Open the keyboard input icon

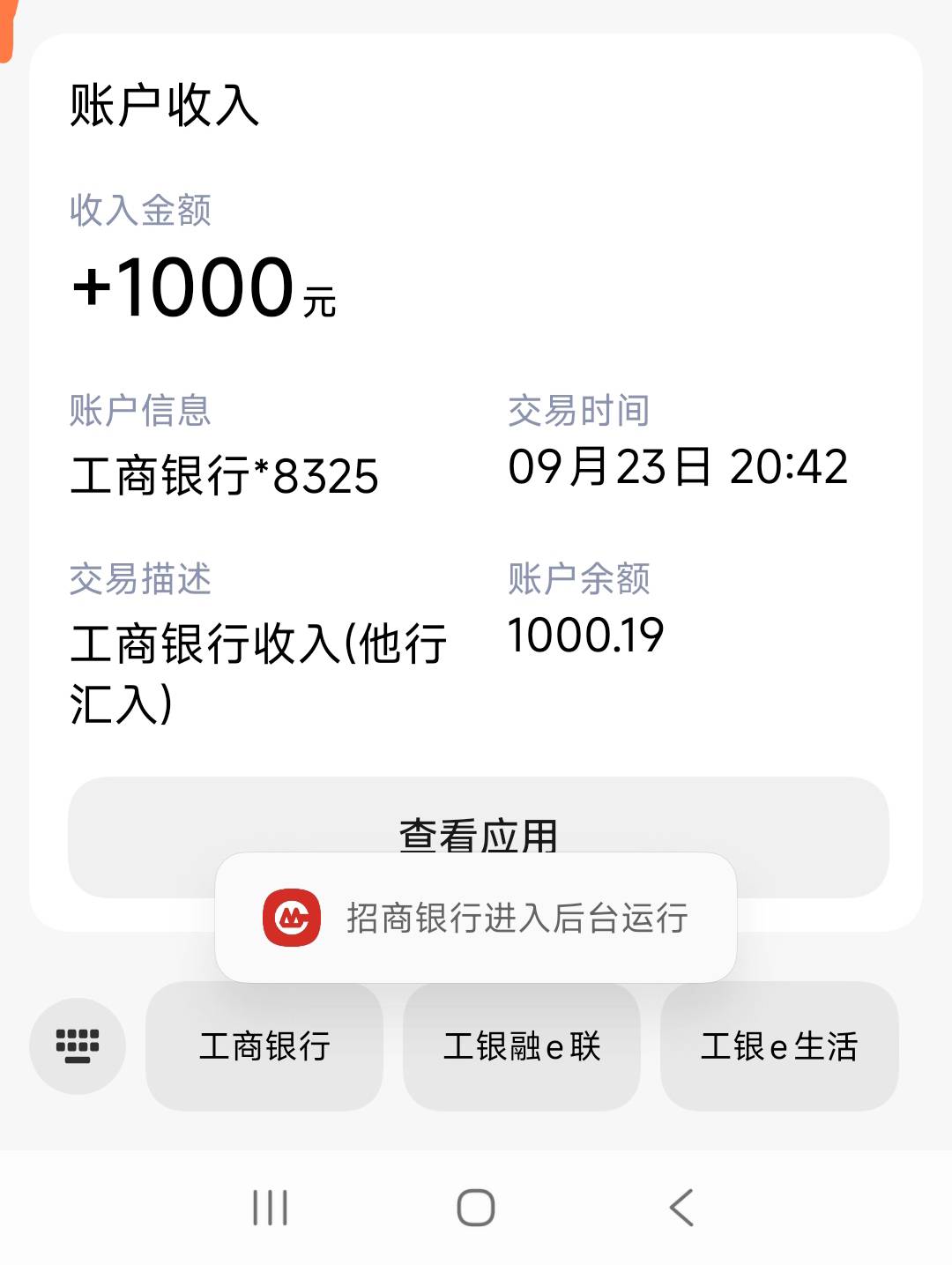(x=78, y=1045)
